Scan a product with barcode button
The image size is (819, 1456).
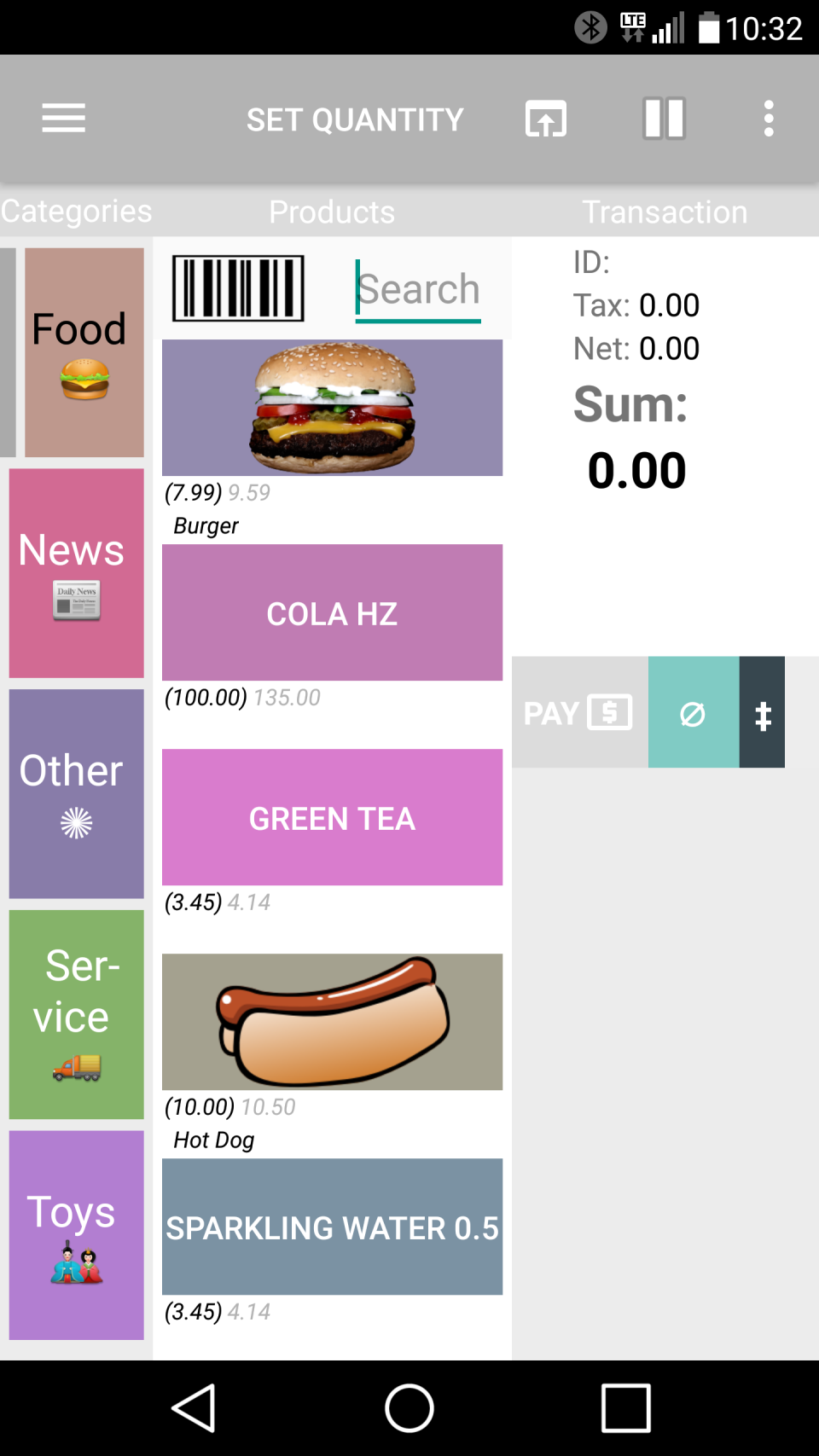click(238, 288)
